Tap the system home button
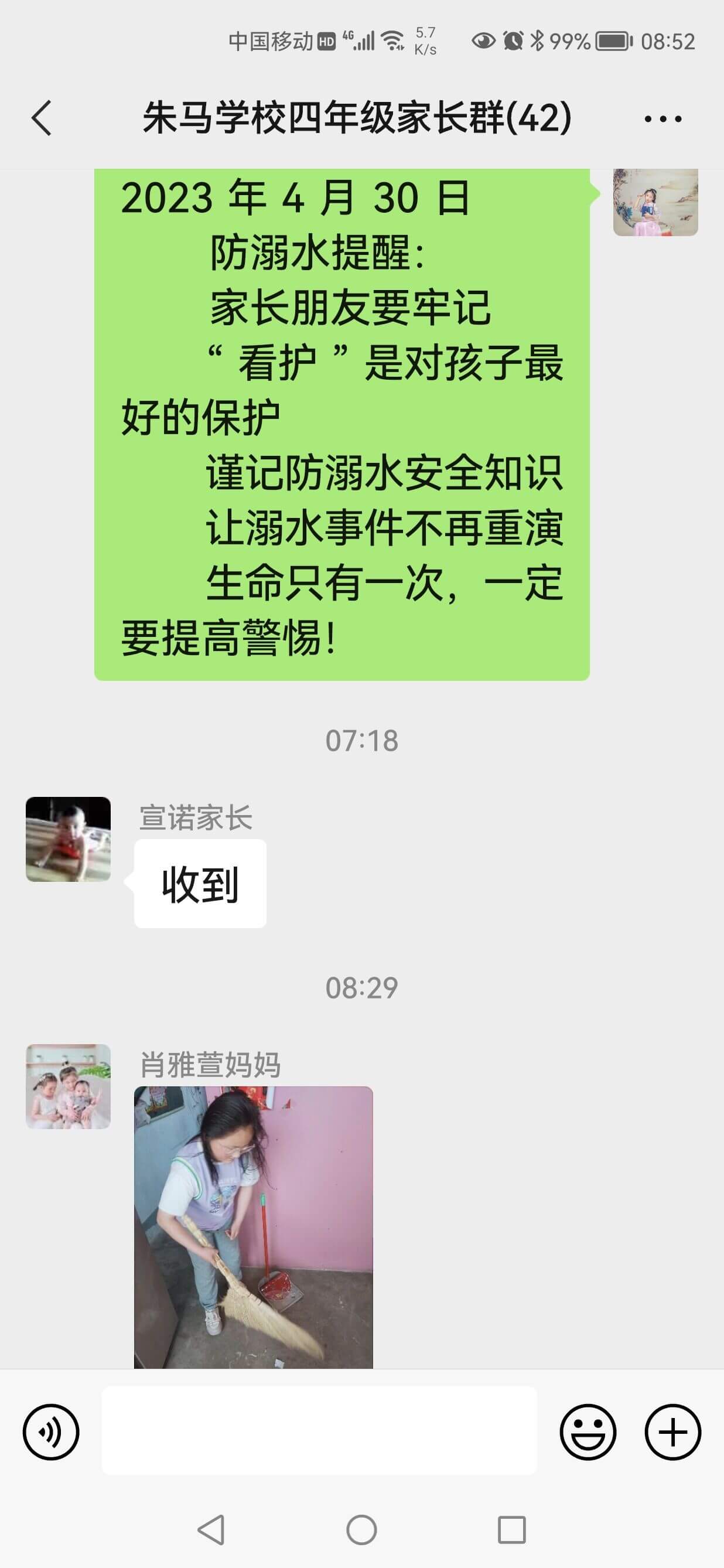This screenshot has width=724, height=1568. point(361,1530)
